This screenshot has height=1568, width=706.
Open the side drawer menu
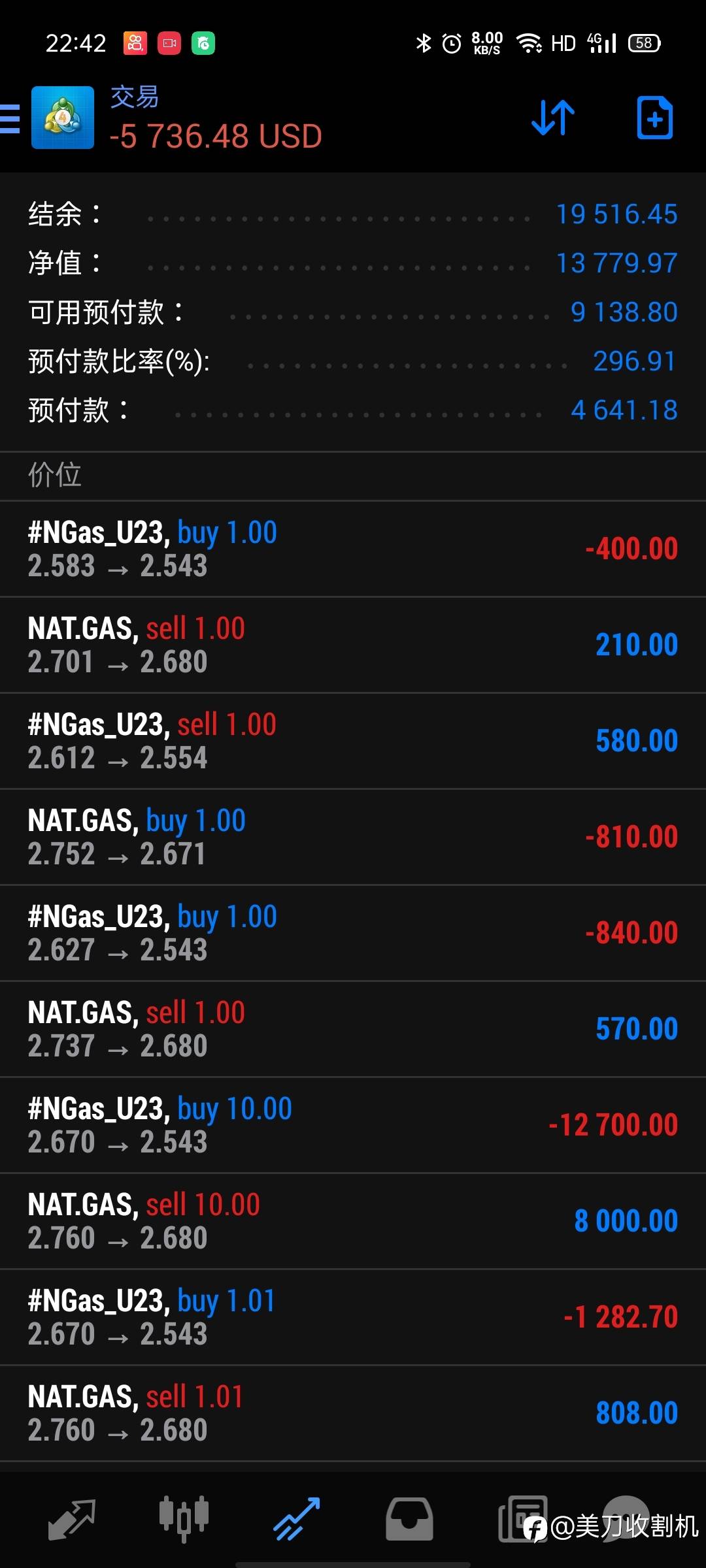point(10,119)
